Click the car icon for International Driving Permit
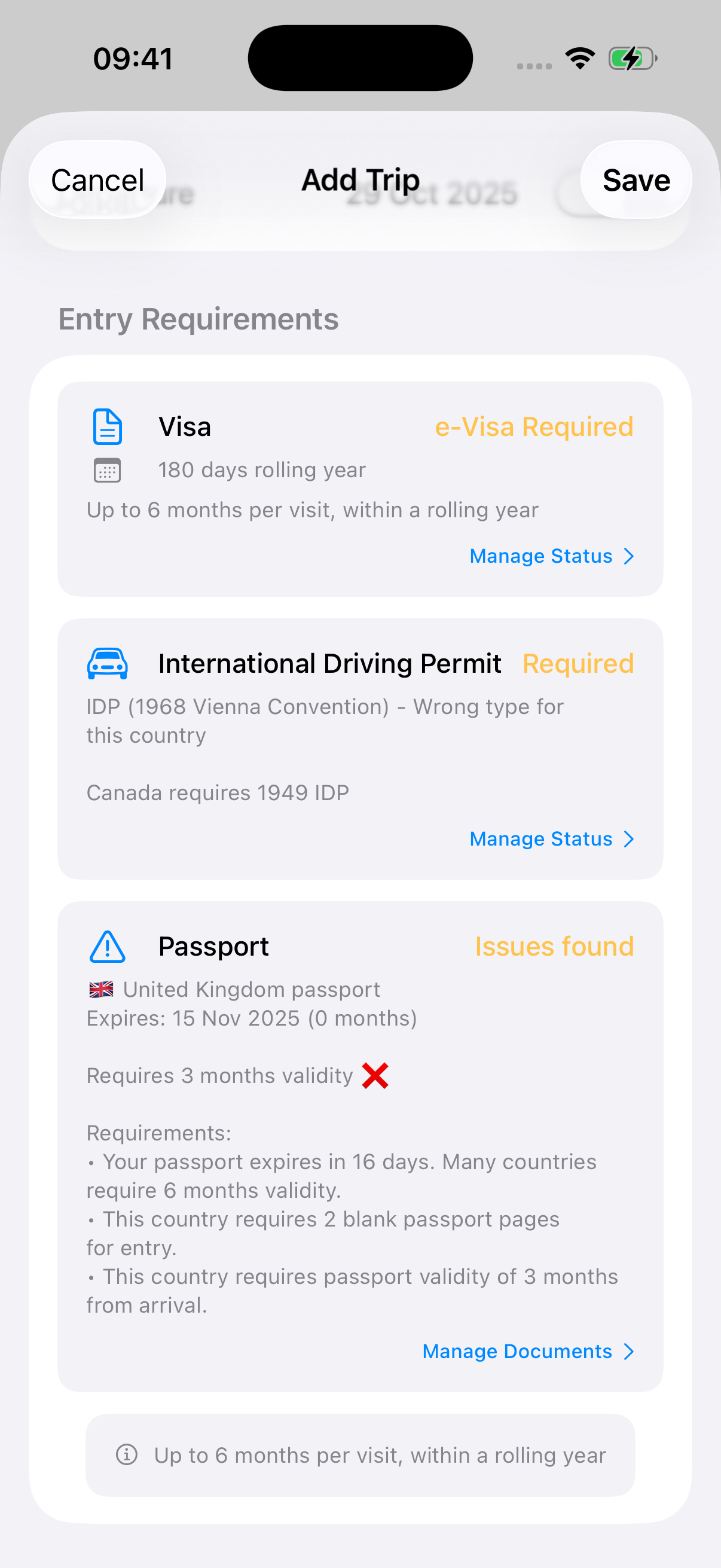The width and height of the screenshot is (721, 1568). coord(106,663)
